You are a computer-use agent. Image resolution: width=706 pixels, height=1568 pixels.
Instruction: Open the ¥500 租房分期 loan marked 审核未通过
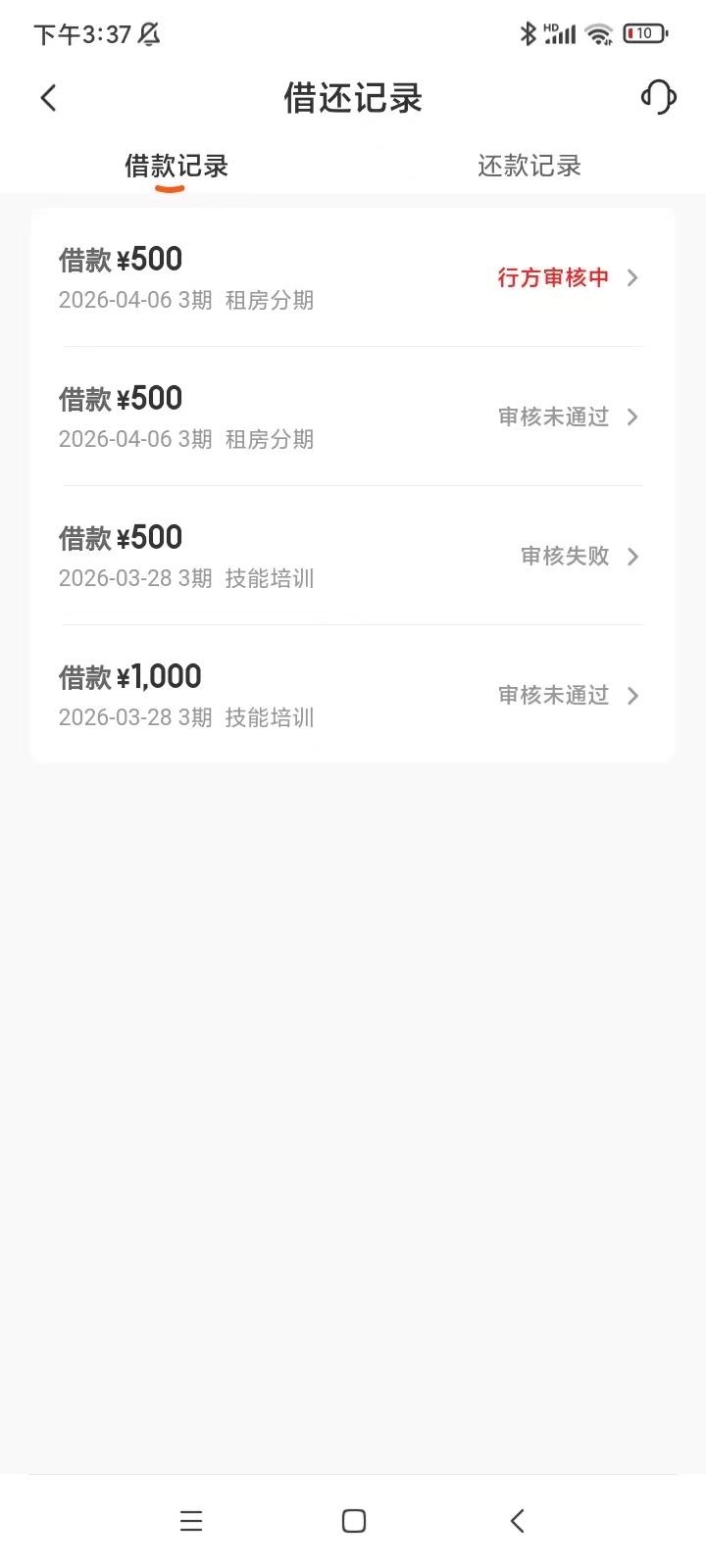(353, 417)
